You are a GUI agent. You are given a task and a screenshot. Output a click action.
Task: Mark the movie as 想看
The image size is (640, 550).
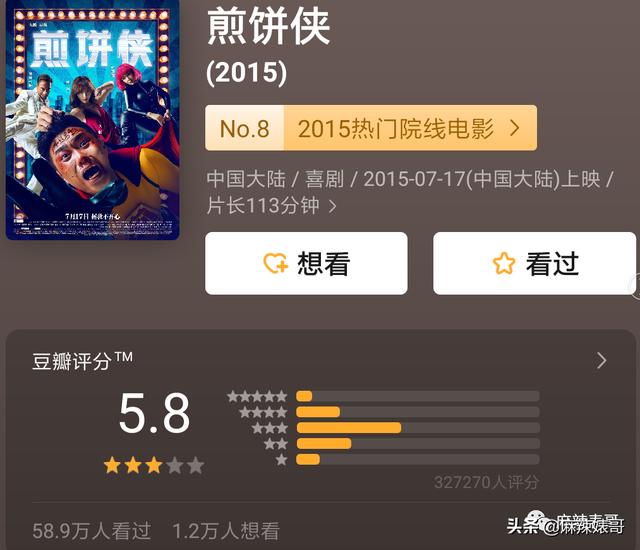coord(306,263)
